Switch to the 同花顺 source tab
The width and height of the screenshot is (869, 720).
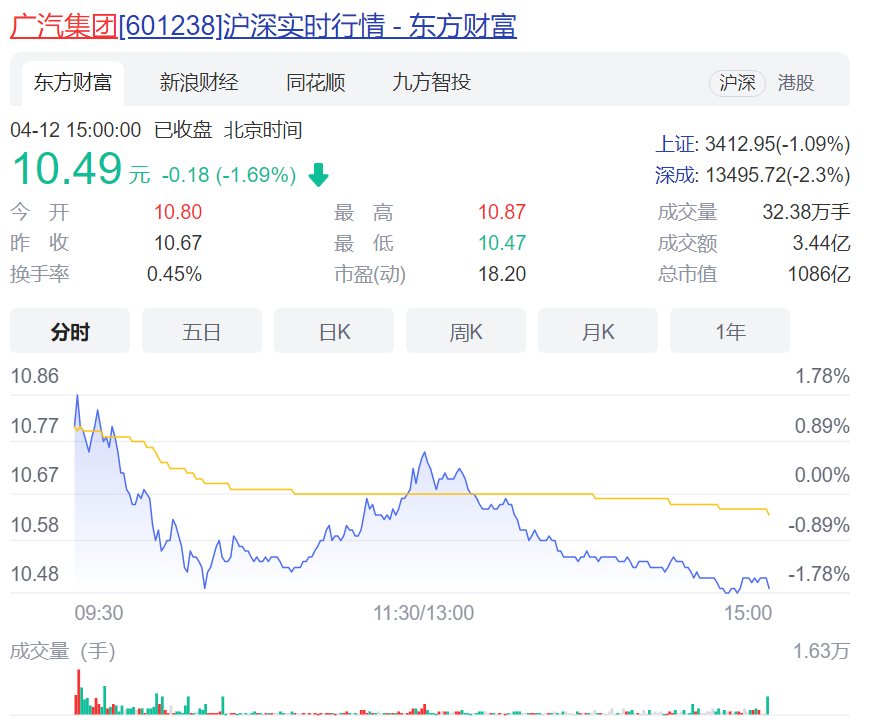pos(316,82)
